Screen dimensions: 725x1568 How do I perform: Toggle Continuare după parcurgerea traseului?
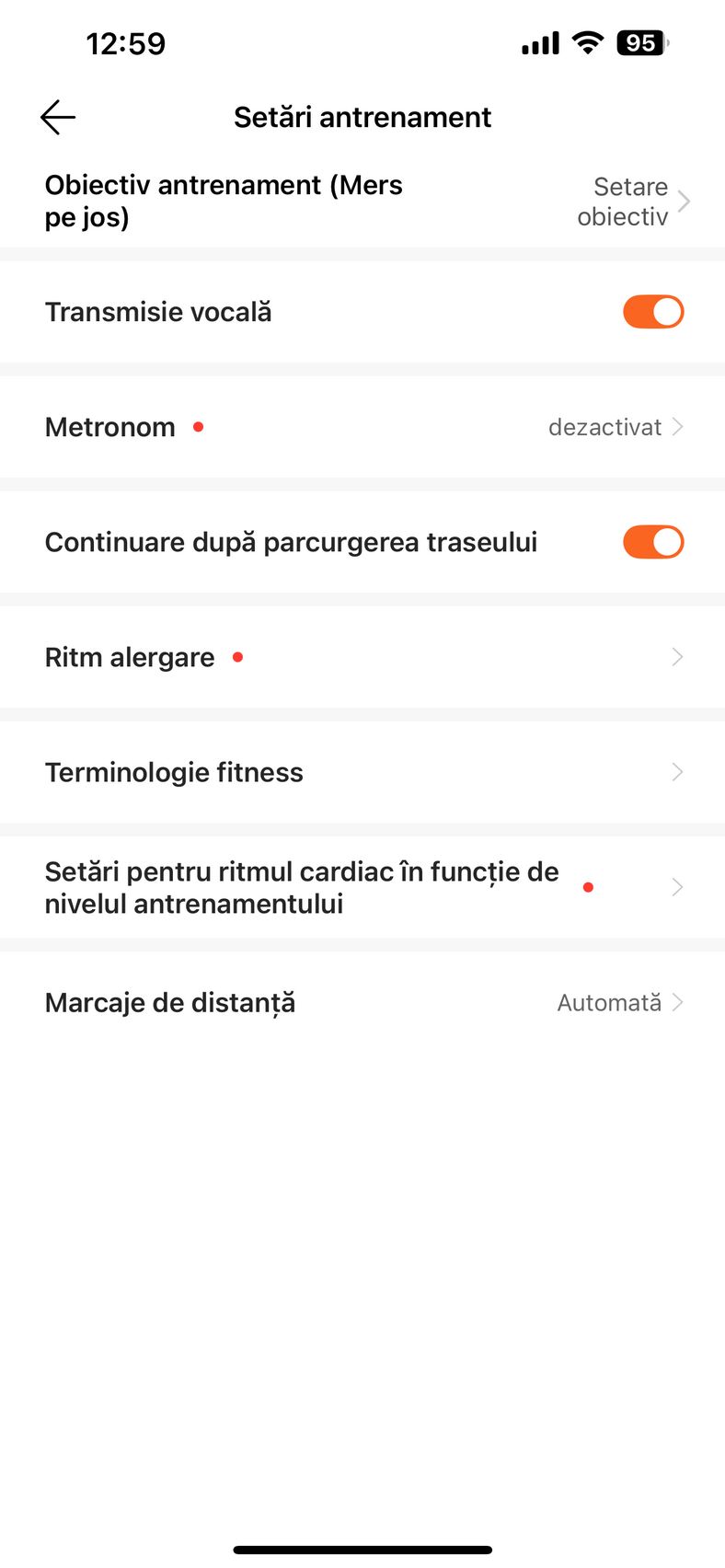653,542
